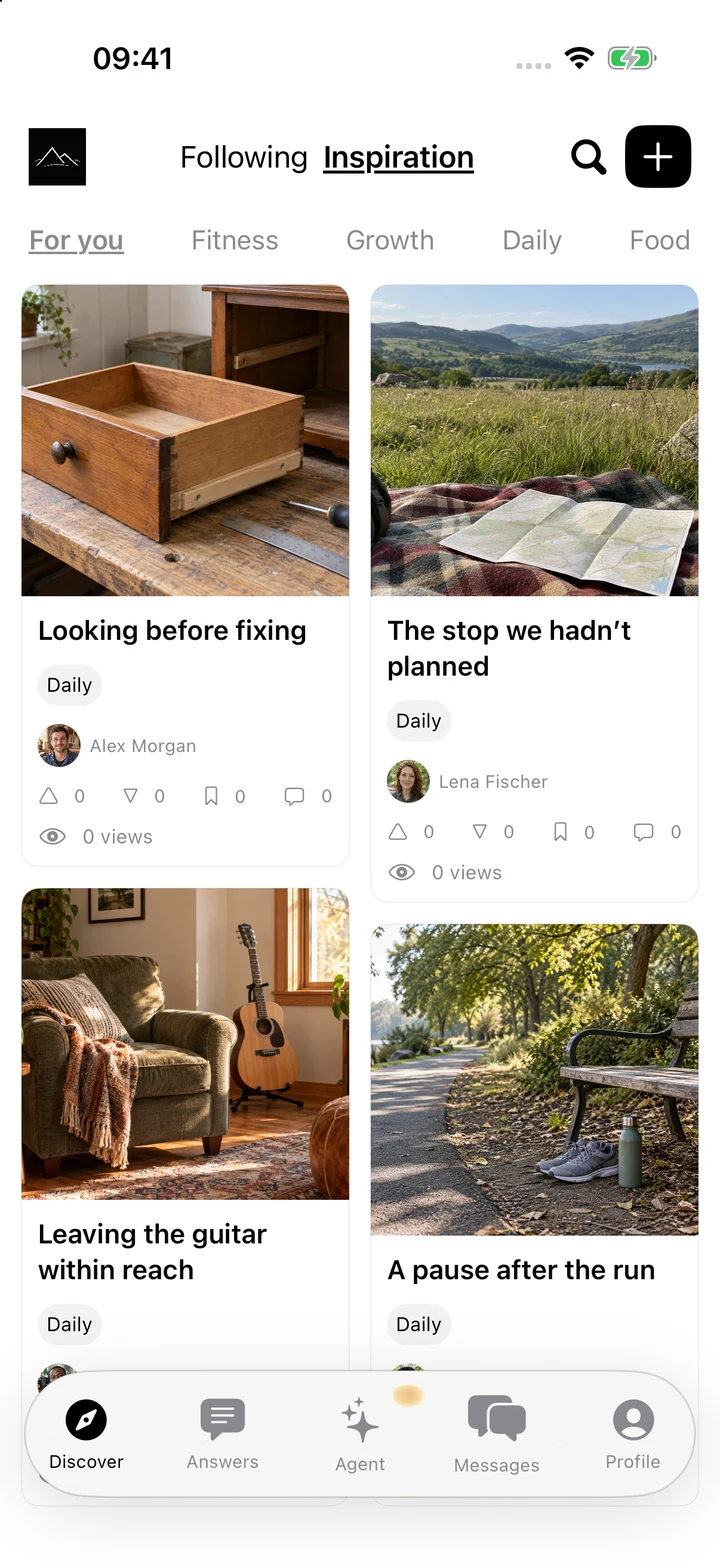The image size is (720, 1565).
Task: Open comments on The stop we hadn't planned
Action: pos(644,832)
